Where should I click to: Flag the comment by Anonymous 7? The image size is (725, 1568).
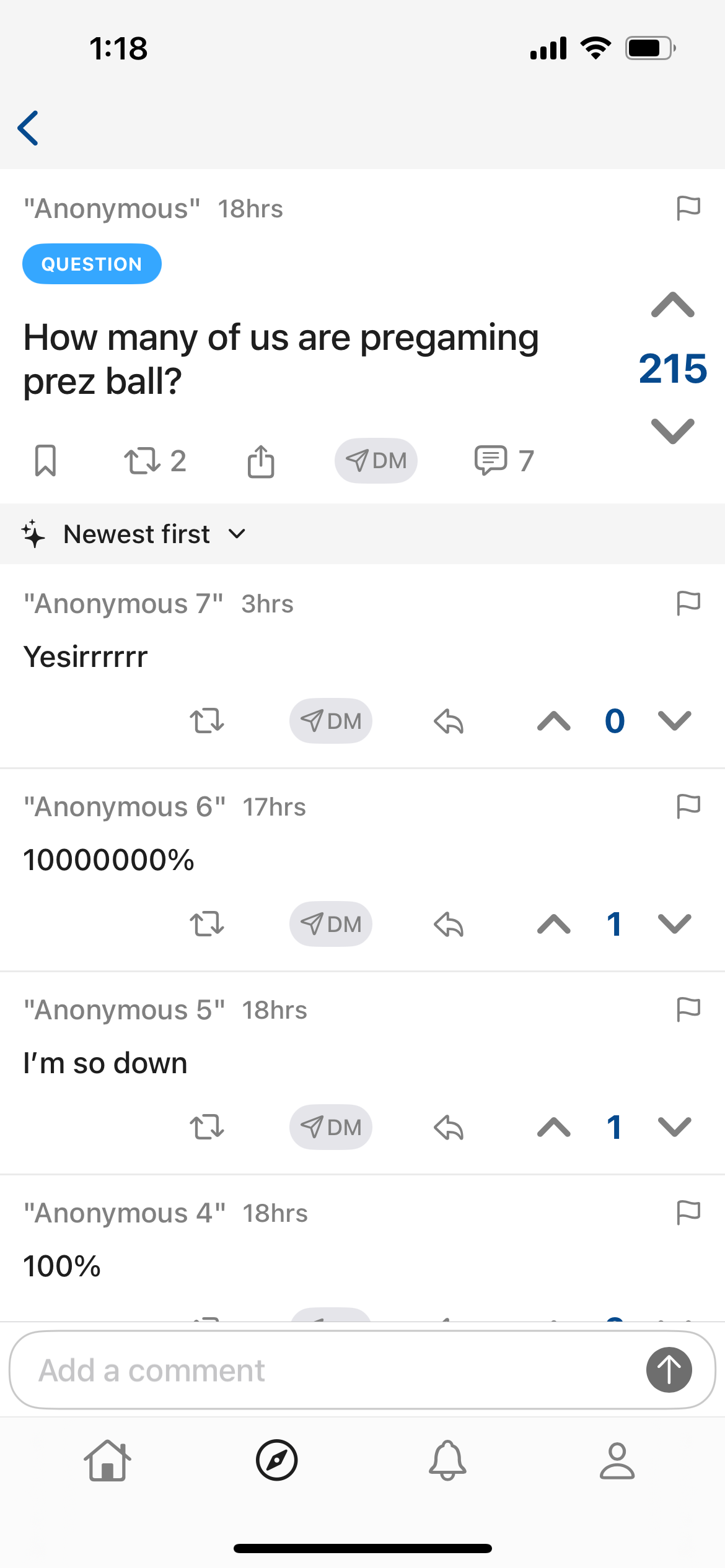coord(688,603)
